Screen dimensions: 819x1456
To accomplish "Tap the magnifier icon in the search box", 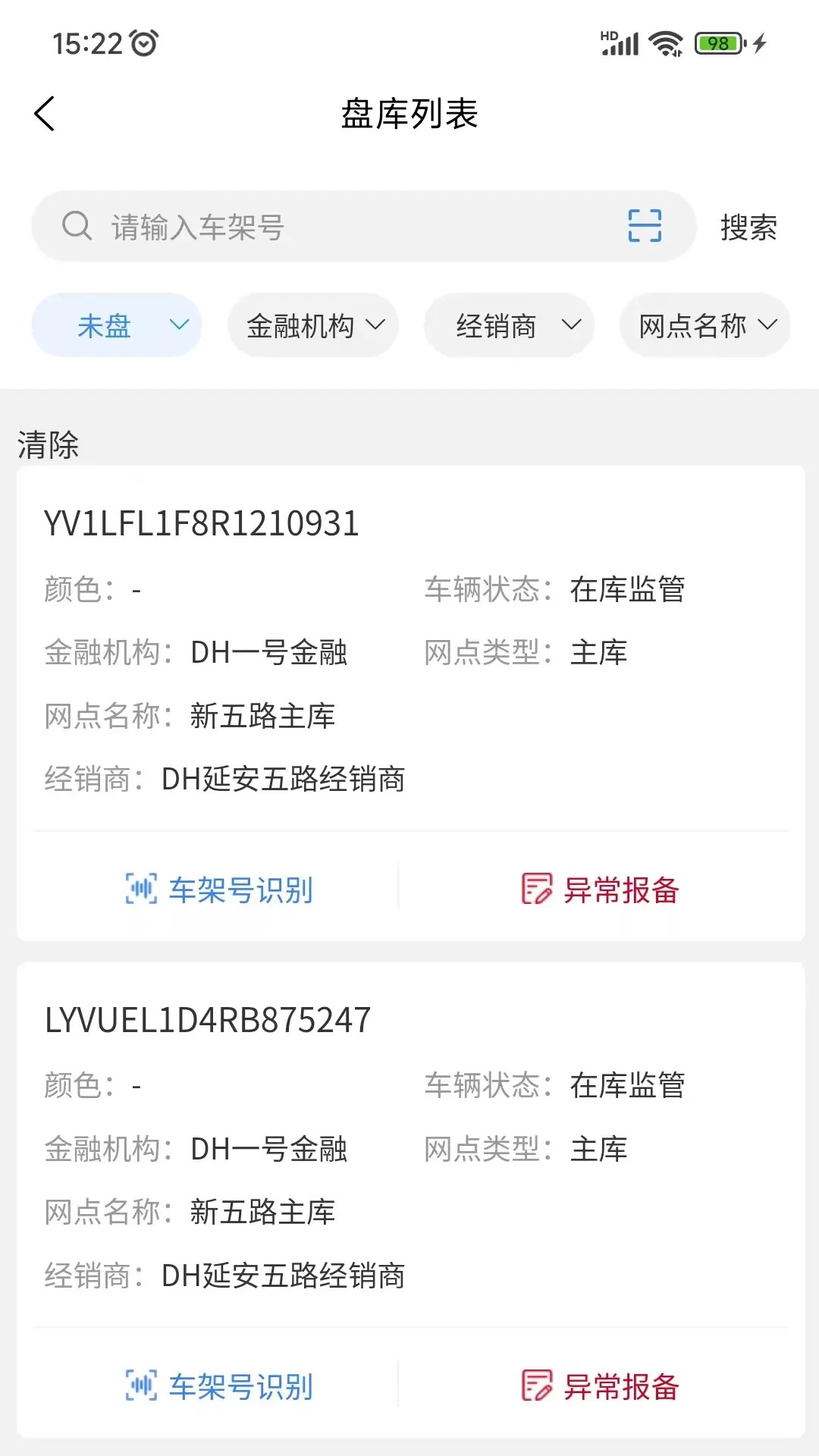I will tap(76, 225).
